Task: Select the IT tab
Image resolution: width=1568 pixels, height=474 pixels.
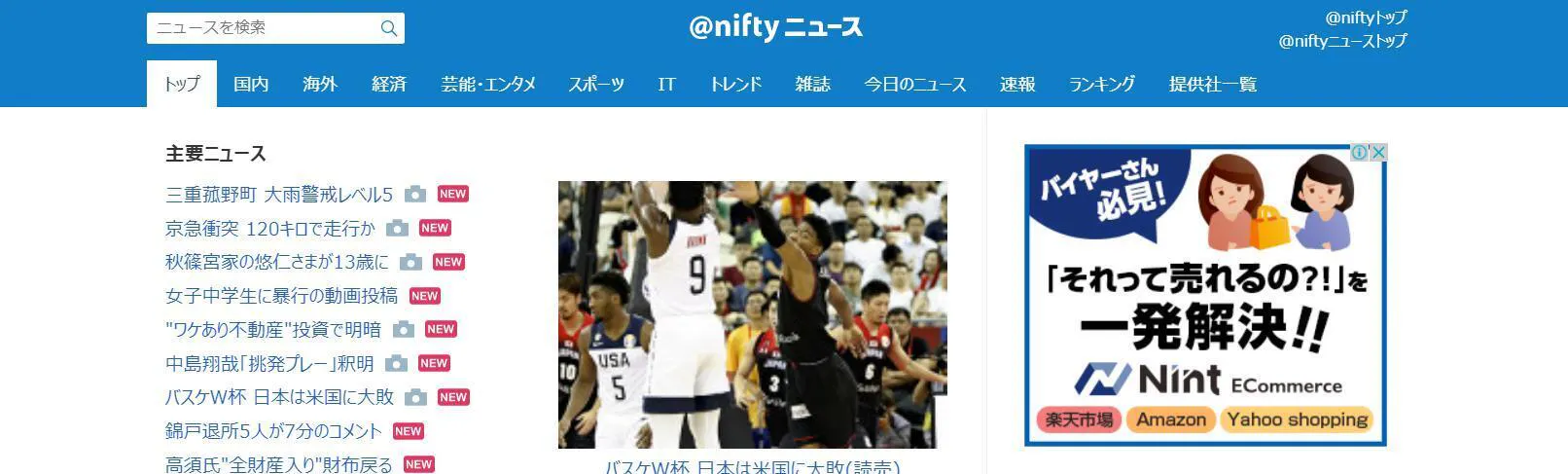Action: pyautogui.click(x=666, y=85)
